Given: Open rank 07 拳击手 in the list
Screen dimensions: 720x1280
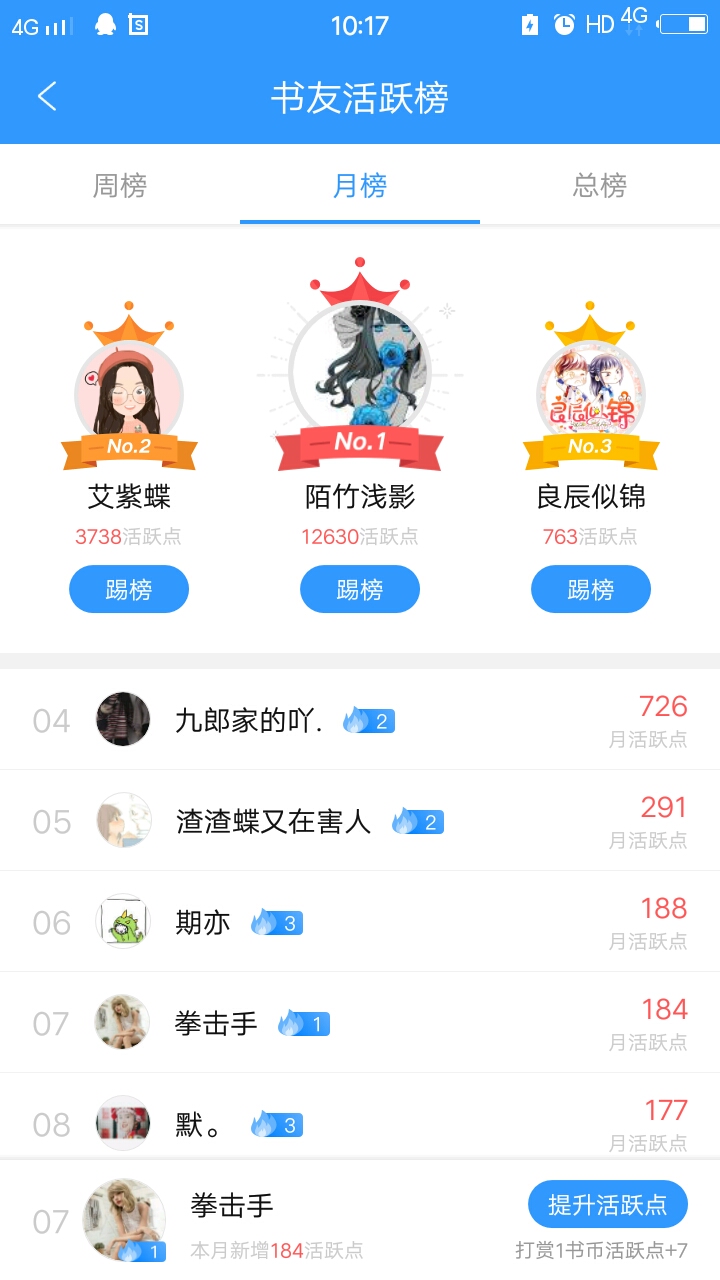Looking at the screenshot, I should [x=360, y=1023].
